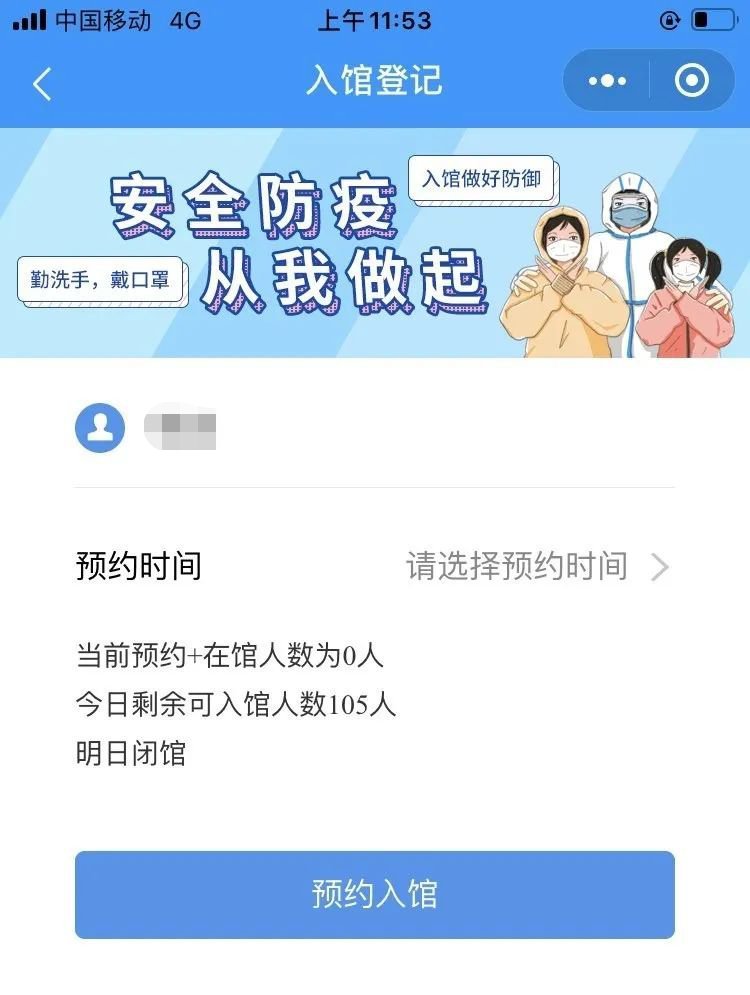Go back from 入馆登记 page

click(x=42, y=83)
